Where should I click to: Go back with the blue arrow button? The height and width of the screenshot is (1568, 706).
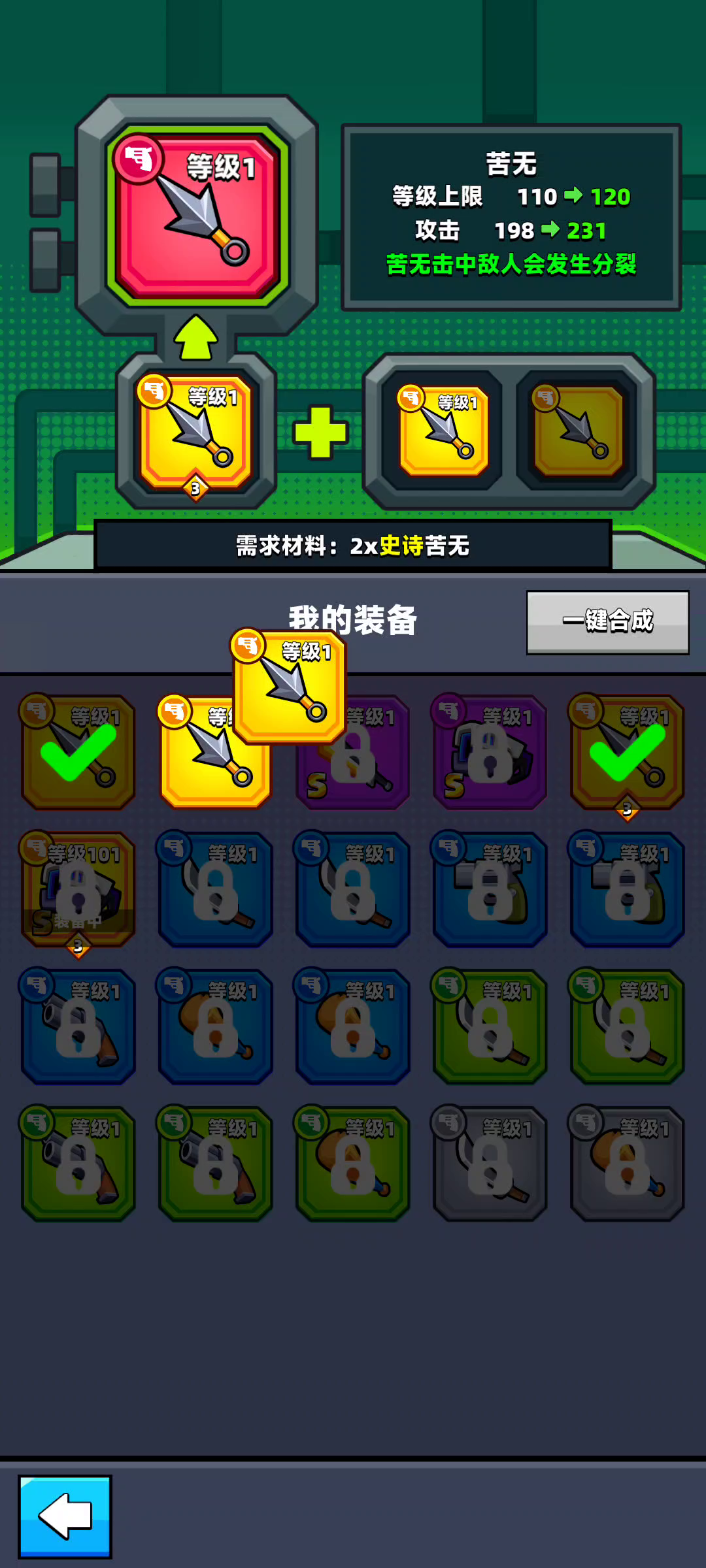click(x=65, y=1516)
